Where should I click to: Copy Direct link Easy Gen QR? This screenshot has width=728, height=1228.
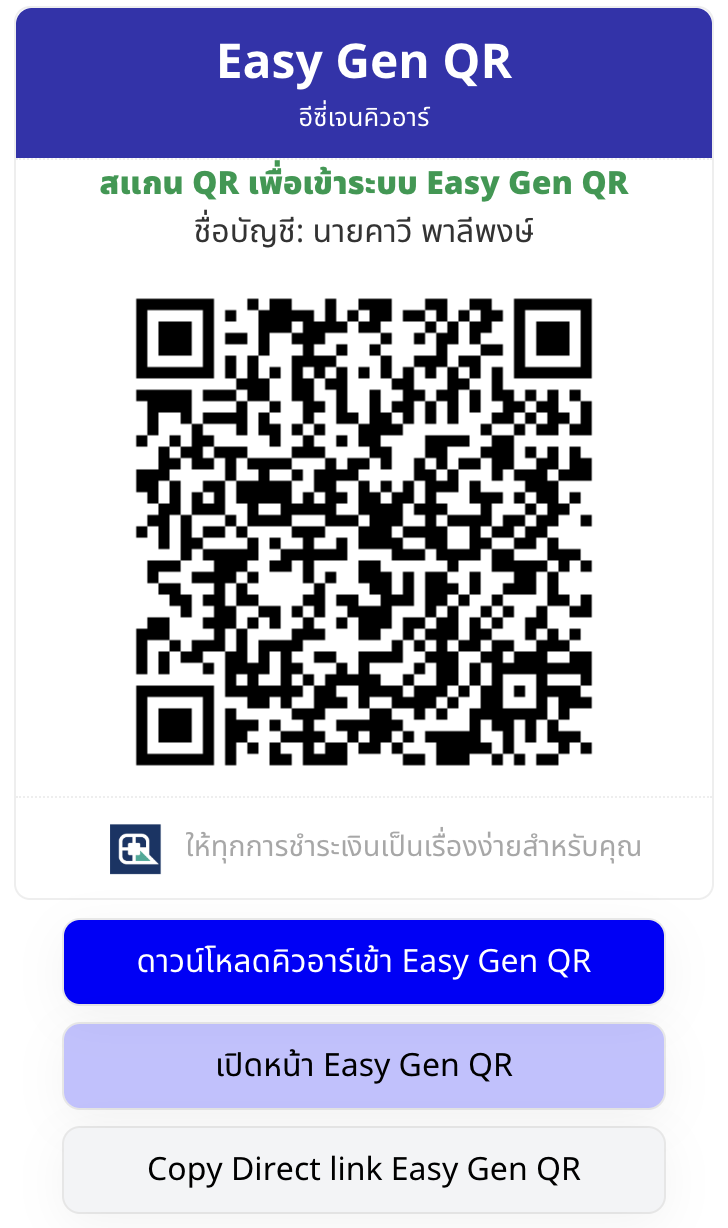(x=364, y=1169)
